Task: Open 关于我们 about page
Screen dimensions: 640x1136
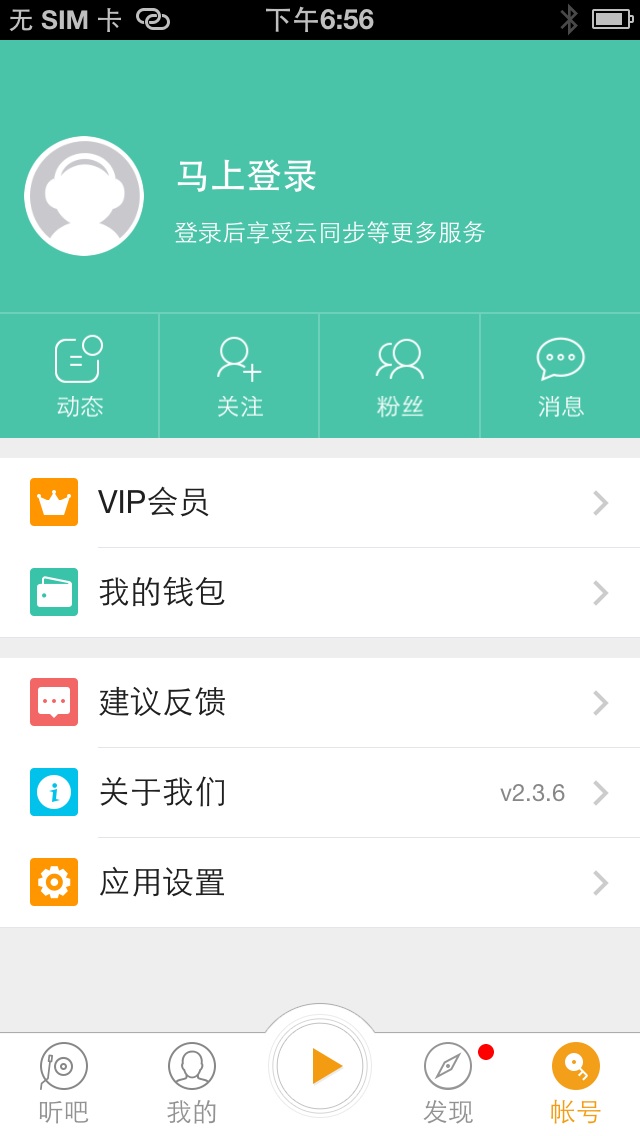Action: click(320, 792)
